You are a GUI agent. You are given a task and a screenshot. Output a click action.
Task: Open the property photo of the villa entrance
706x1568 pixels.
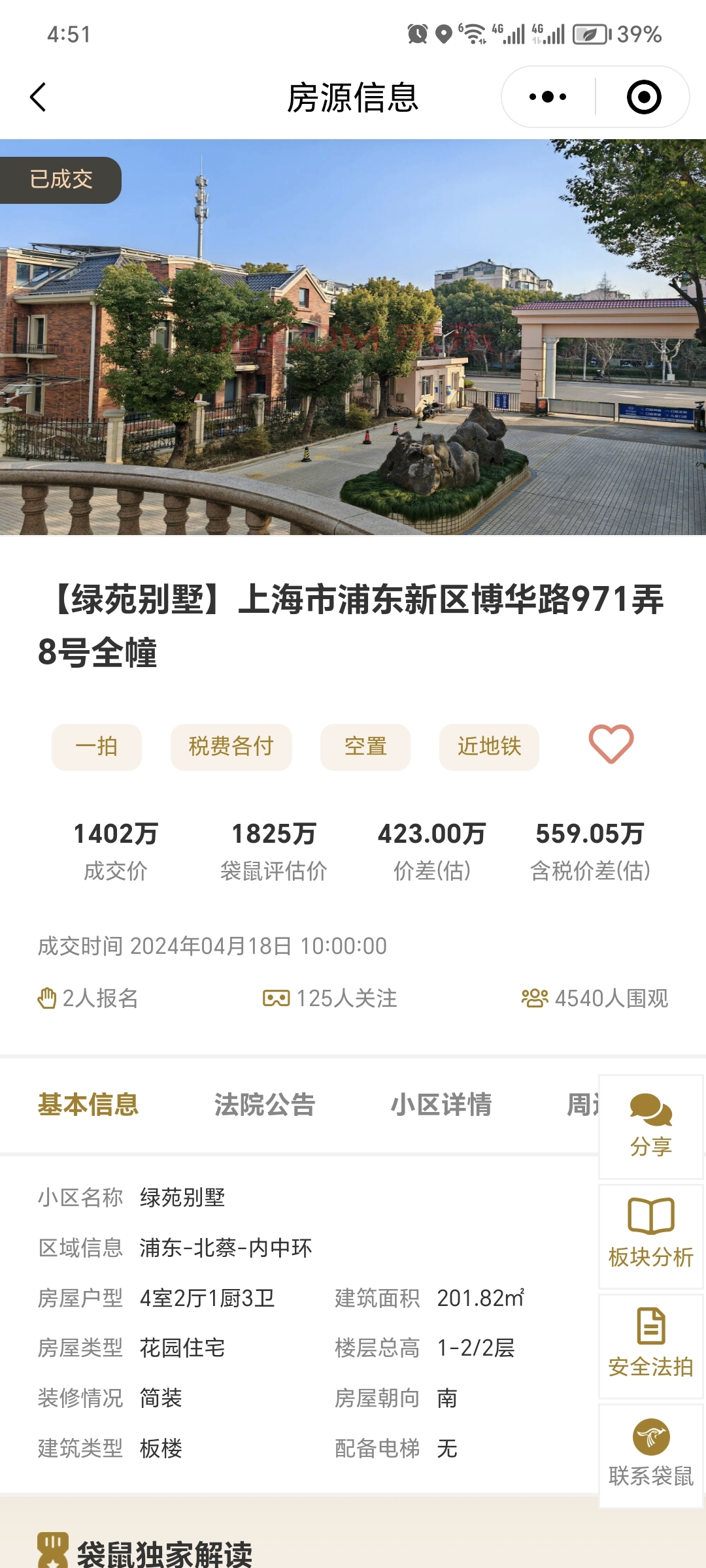(x=353, y=340)
